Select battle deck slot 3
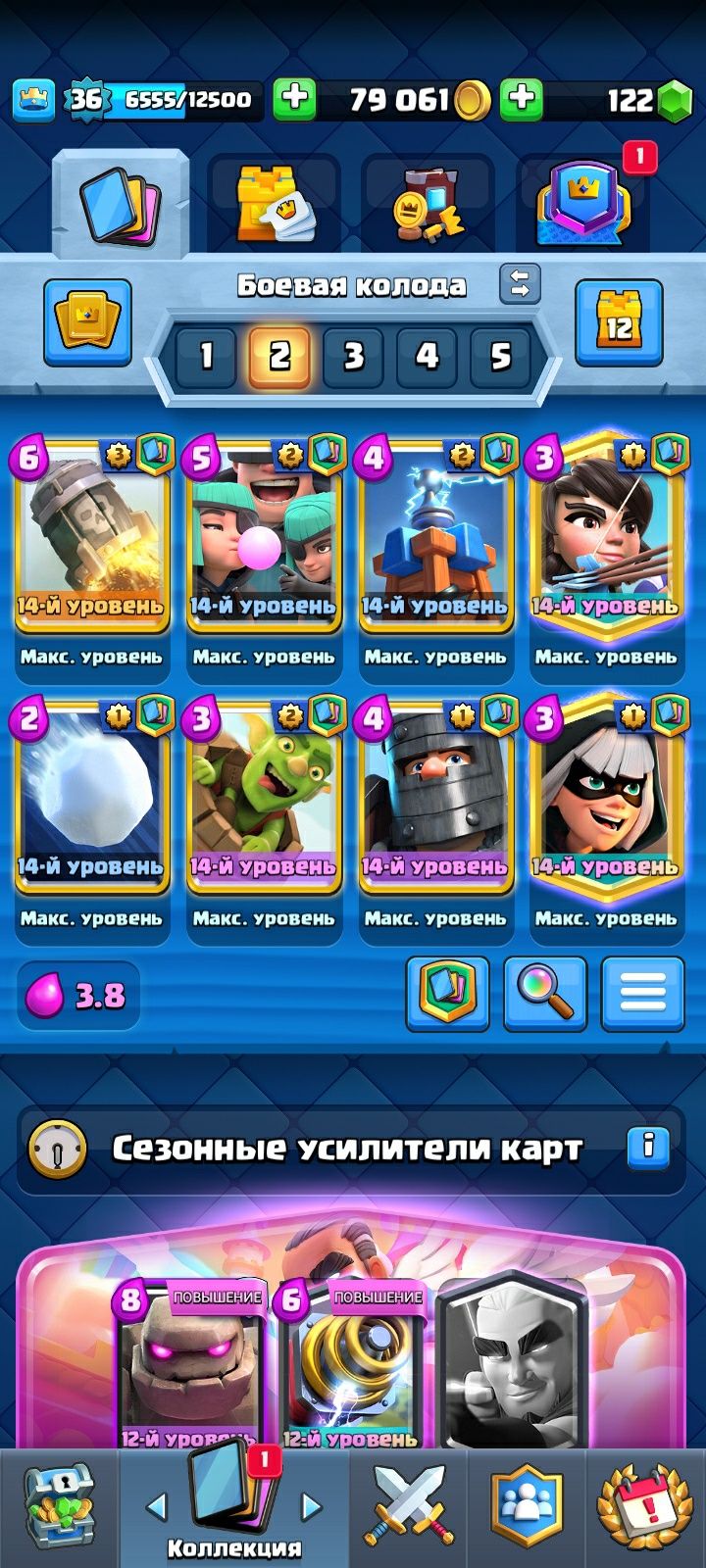Image resolution: width=706 pixels, height=1568 pixels. (353, 355)
